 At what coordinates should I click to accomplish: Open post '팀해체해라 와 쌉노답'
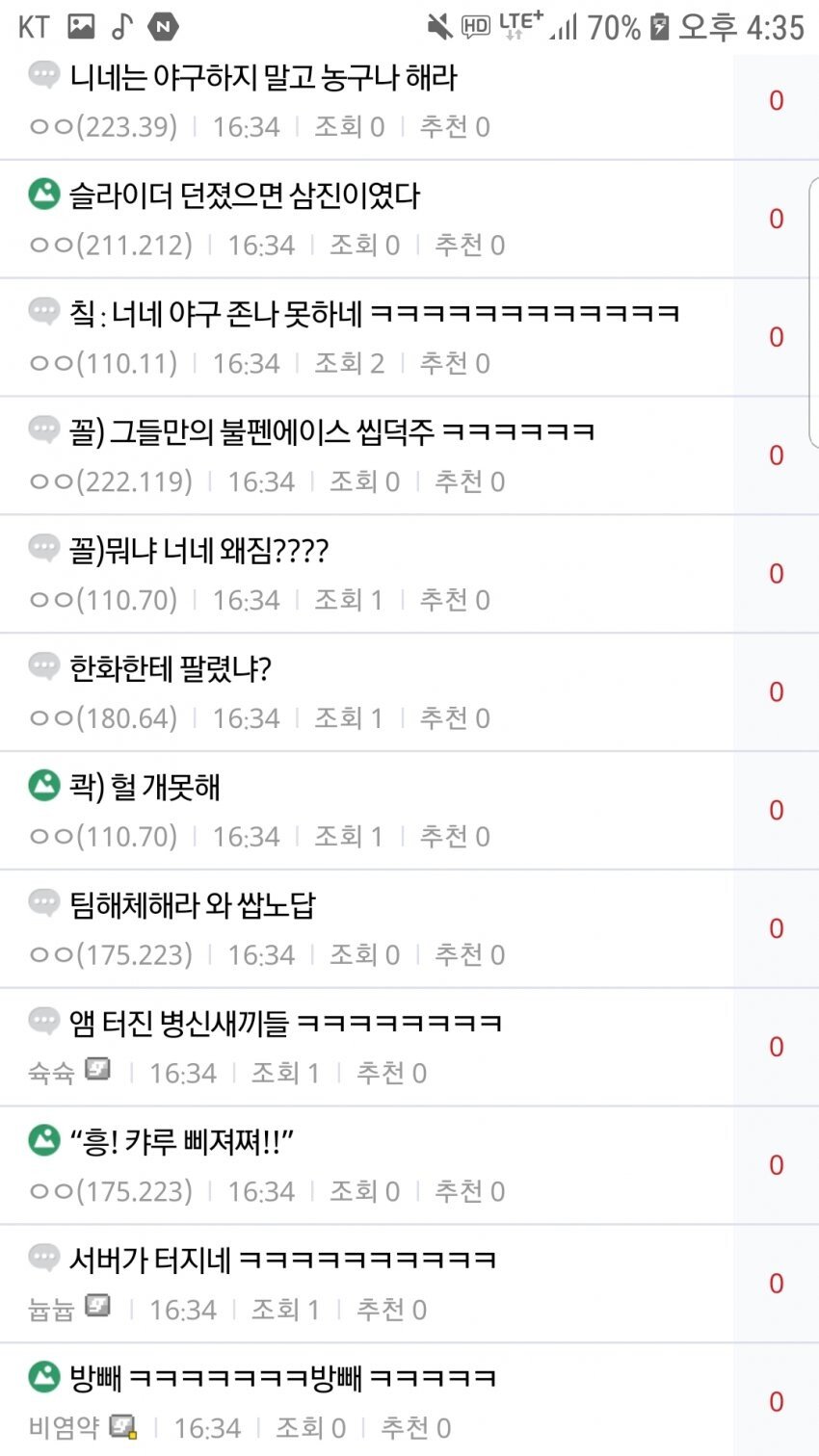tap(193, 905)
